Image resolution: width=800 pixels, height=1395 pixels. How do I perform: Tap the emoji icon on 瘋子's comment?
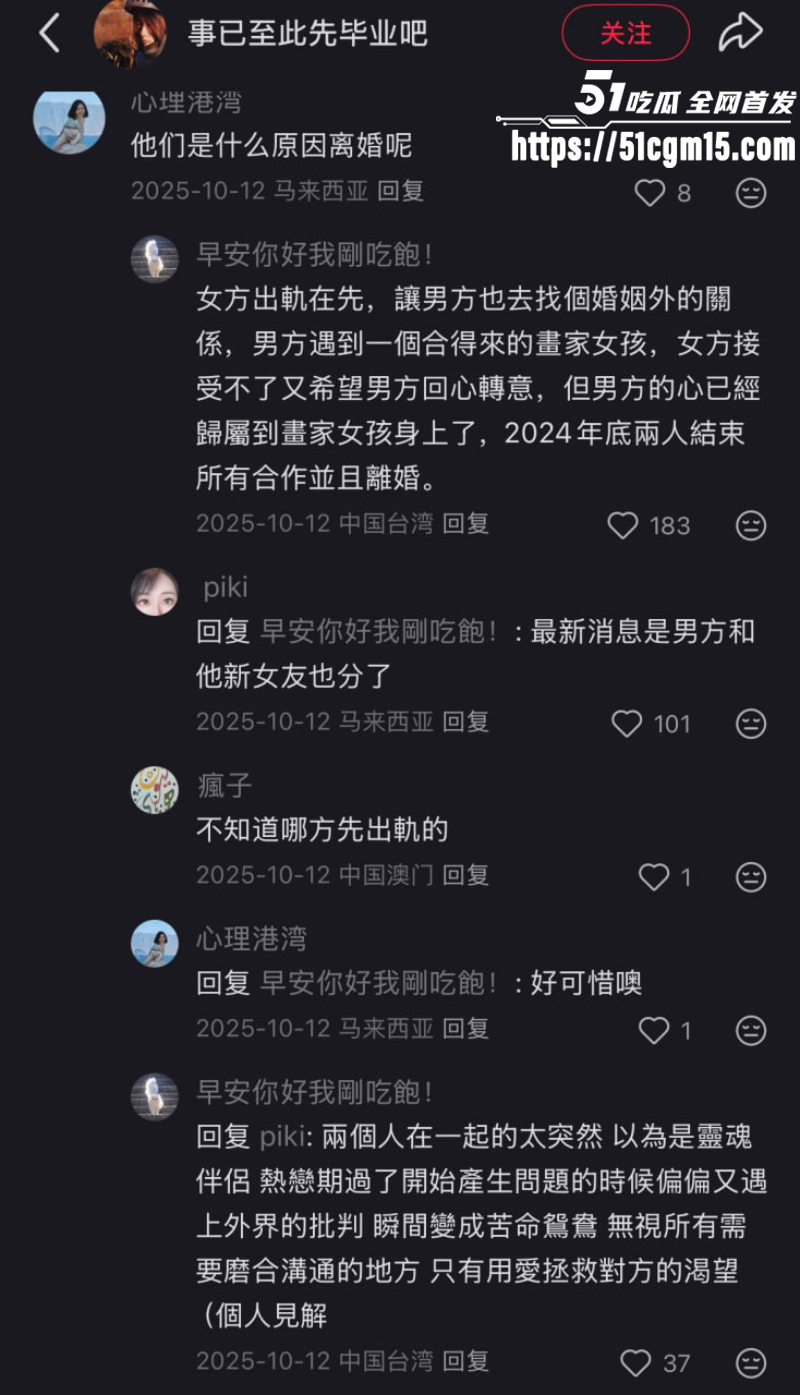tap(750, 878)
